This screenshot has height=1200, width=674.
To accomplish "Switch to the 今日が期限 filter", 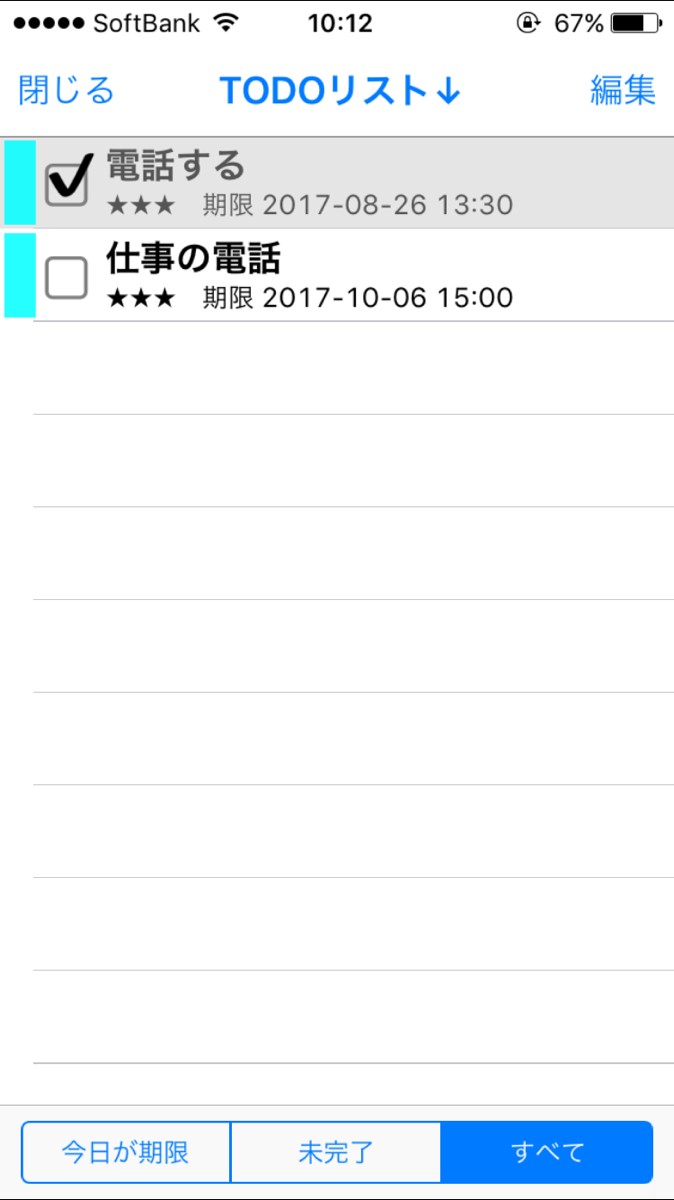I will pyautogui.click(x=126, y=1152).
